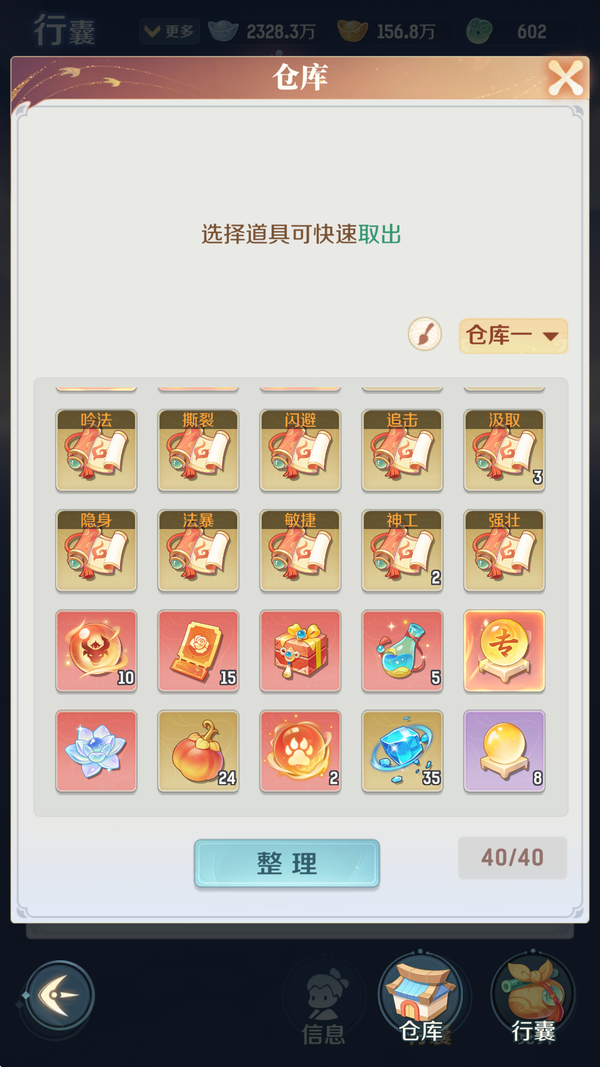Select the potion flask with count 5
This screenshot has width=600, height=1067.
pyautogui.click(x=402, y=651)
